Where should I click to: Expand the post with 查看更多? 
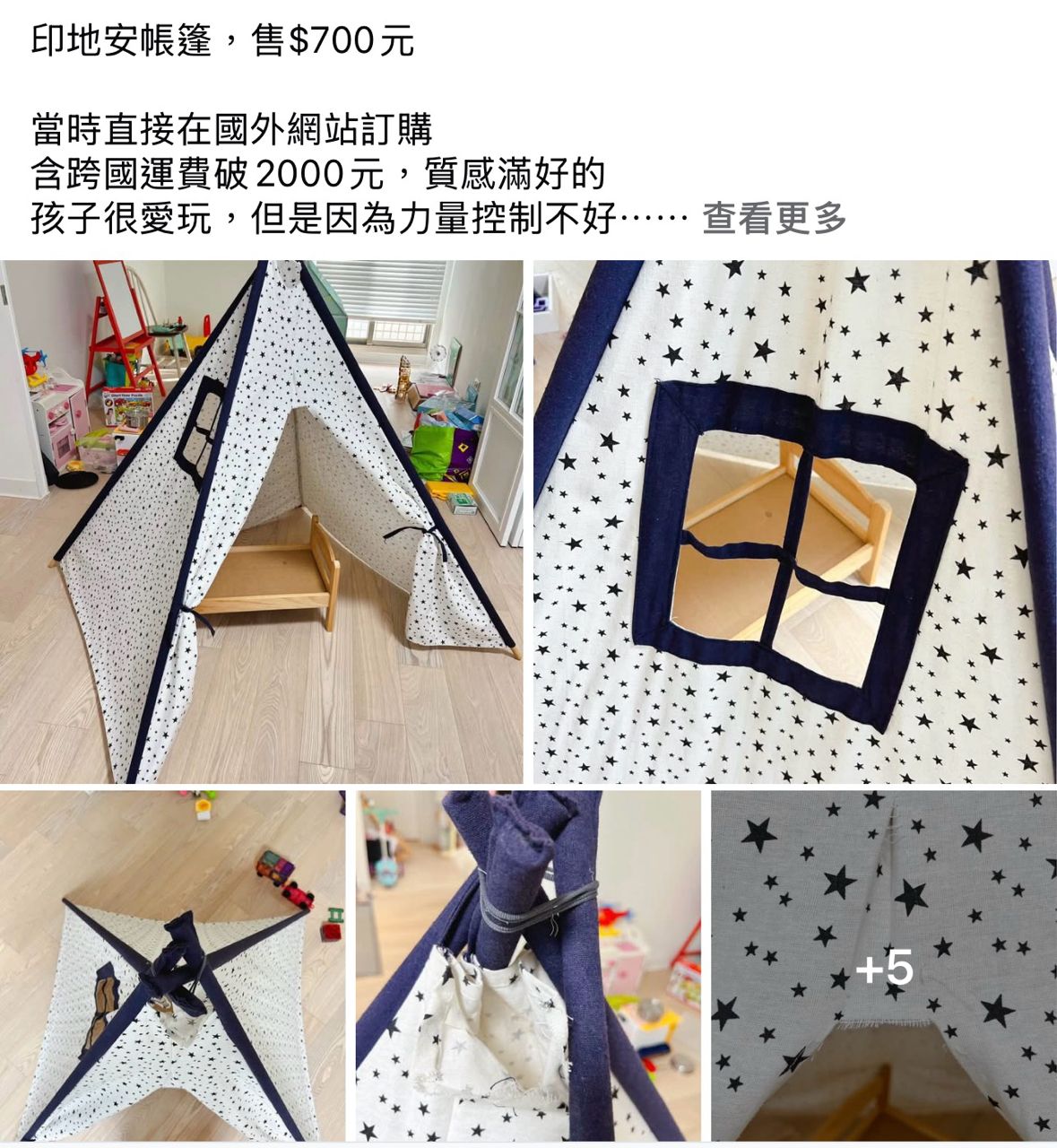[774, 218]
